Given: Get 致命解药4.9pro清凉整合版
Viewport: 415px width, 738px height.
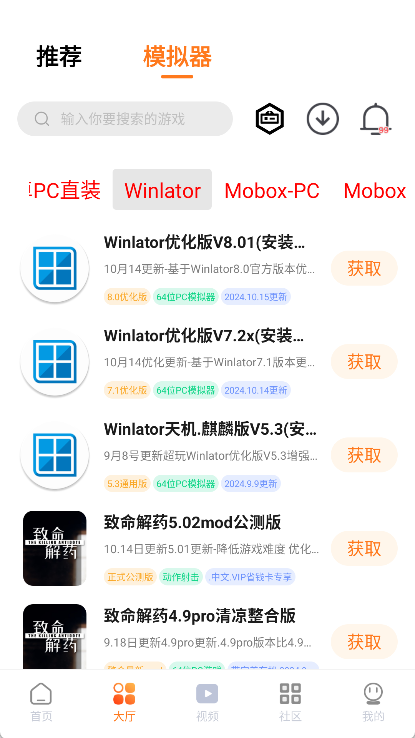Looking at the screenshot, I should click(x=364, y=642).
